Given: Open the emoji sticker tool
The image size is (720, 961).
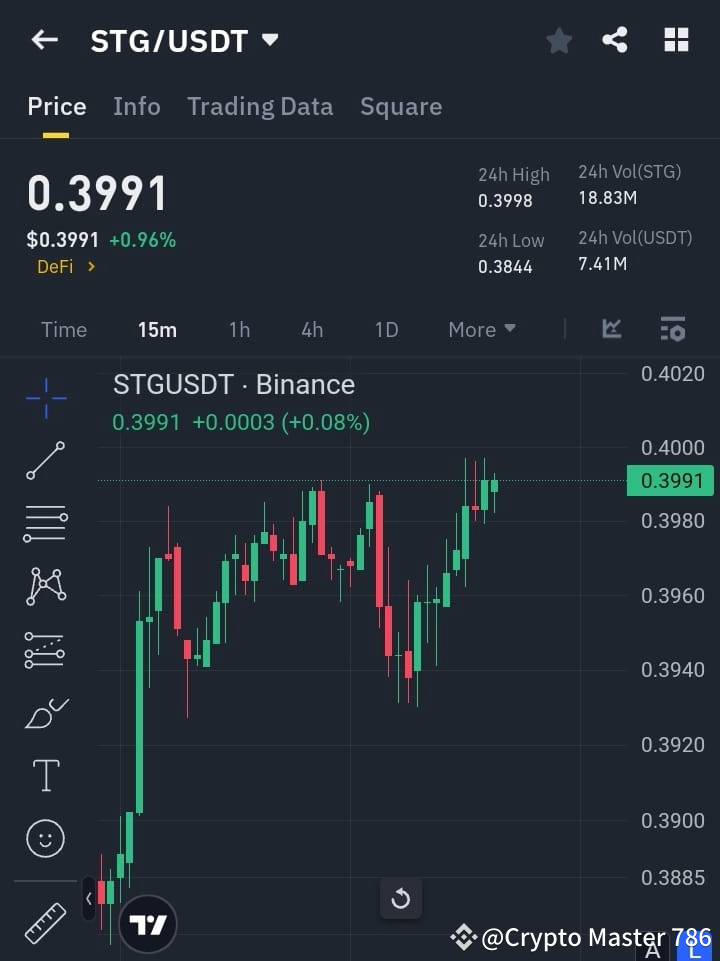Looking at the screenshot, I should [45, 838].
